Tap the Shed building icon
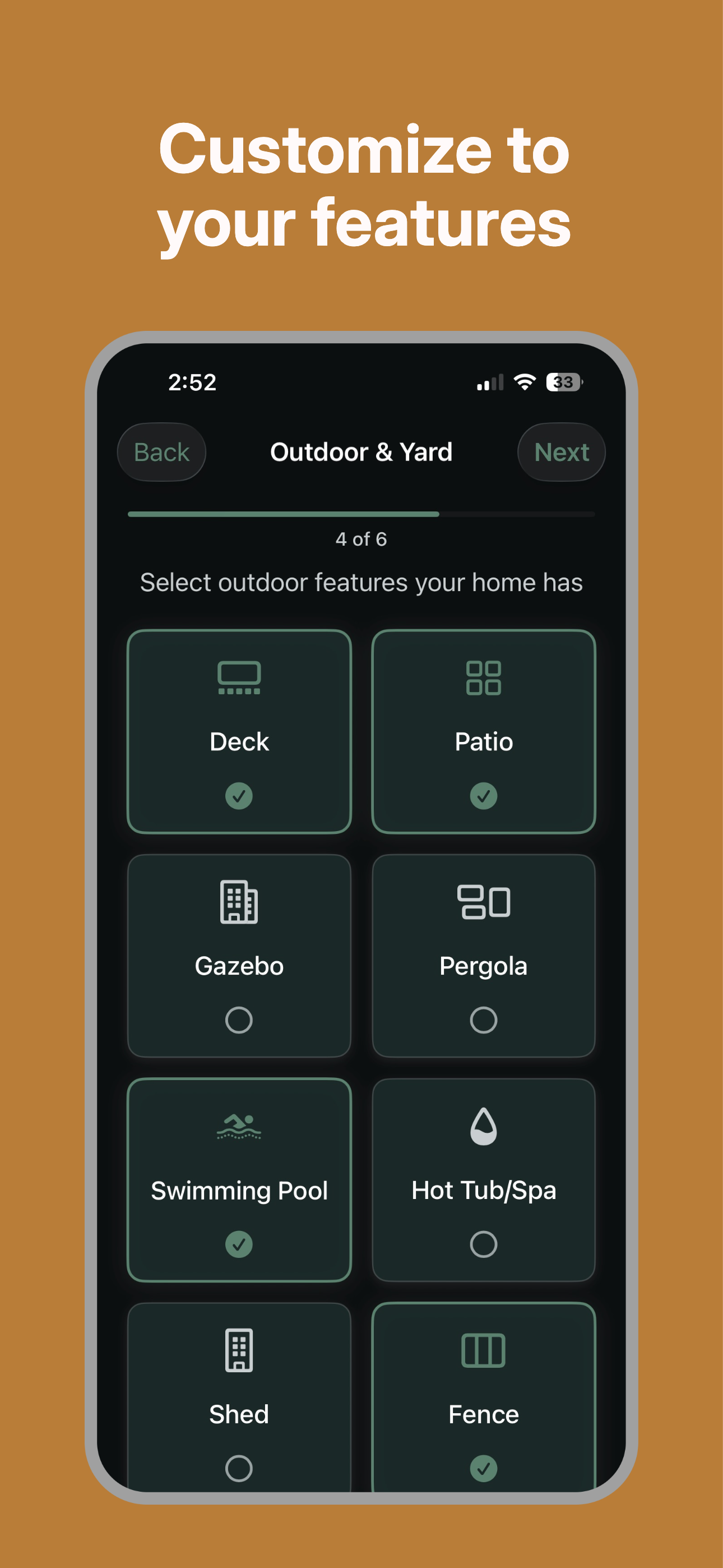This screenshot has height=1568, width=723. pos(239,1349)
